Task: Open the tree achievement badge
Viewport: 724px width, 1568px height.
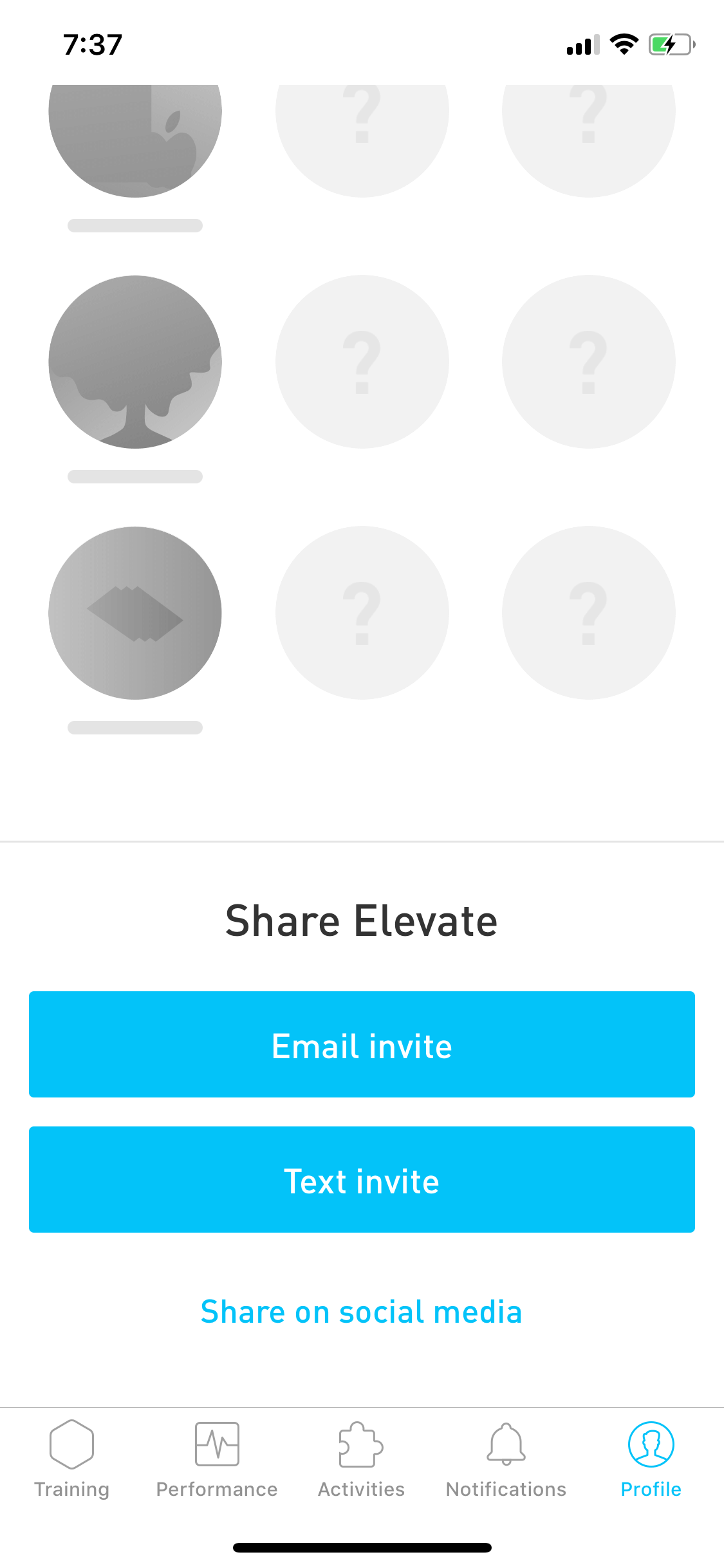Action: [x=135, y=362]
